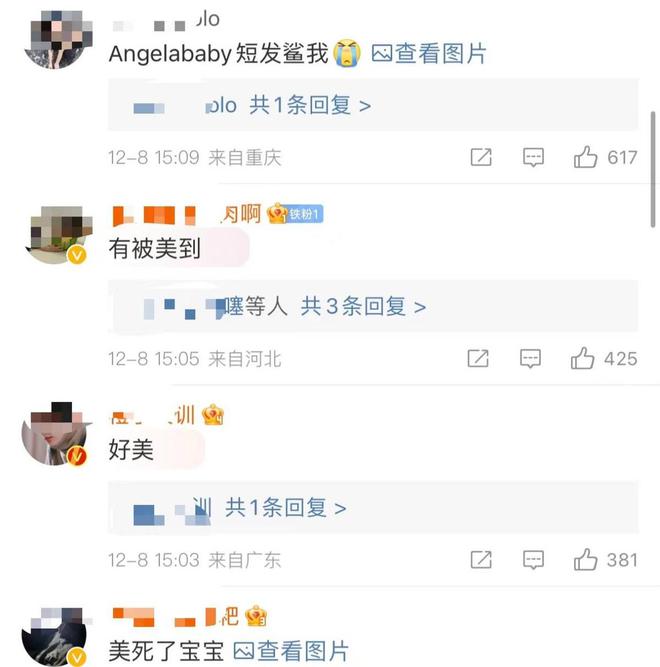Repost the 有被美到 comment
660x667 pixels.
pyautogui.click(x=479, y=358)
